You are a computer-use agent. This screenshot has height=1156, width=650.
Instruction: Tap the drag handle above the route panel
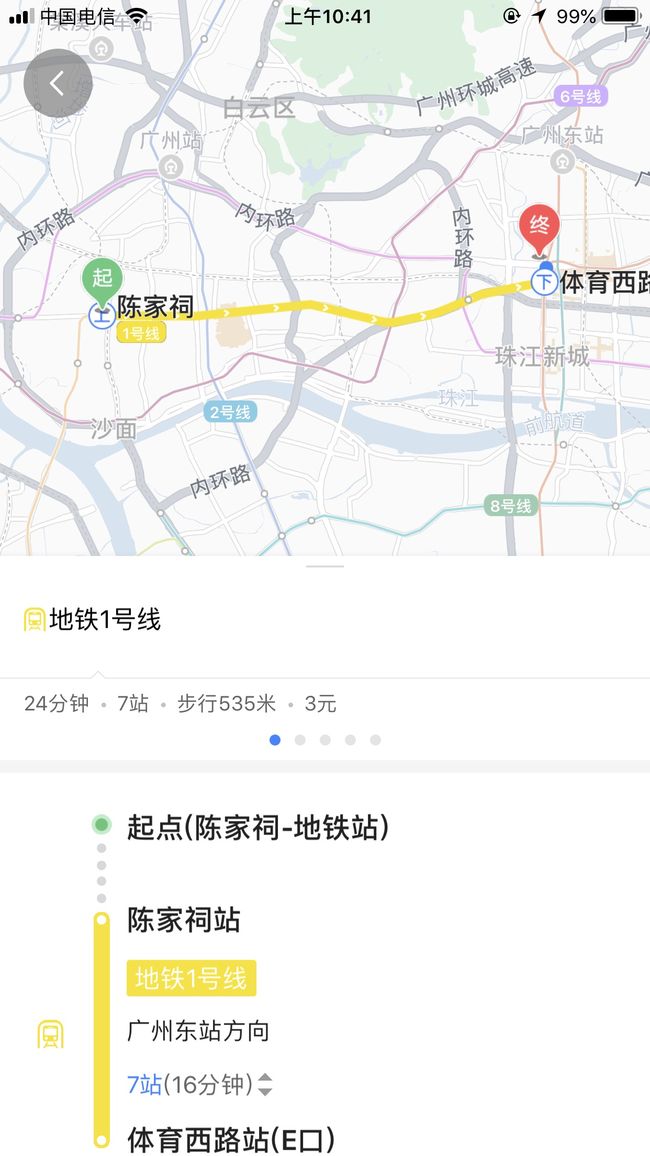[325, 566]
